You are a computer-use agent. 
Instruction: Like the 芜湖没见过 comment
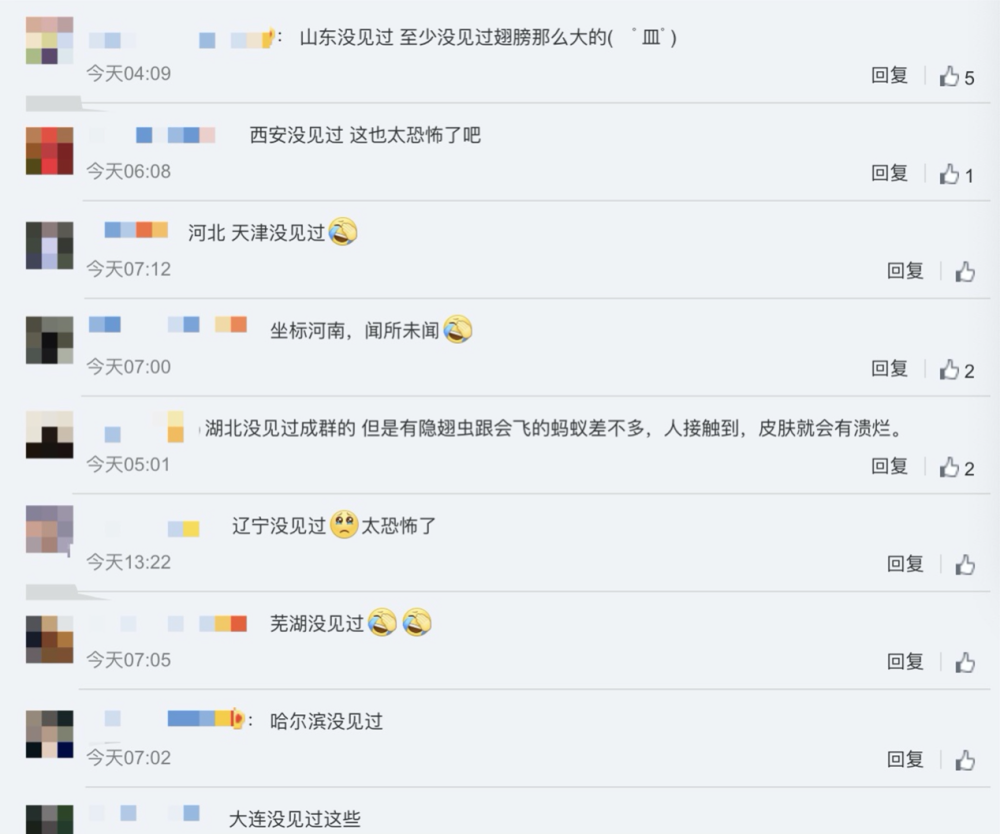pyautogui.click(x=965, y=663)
